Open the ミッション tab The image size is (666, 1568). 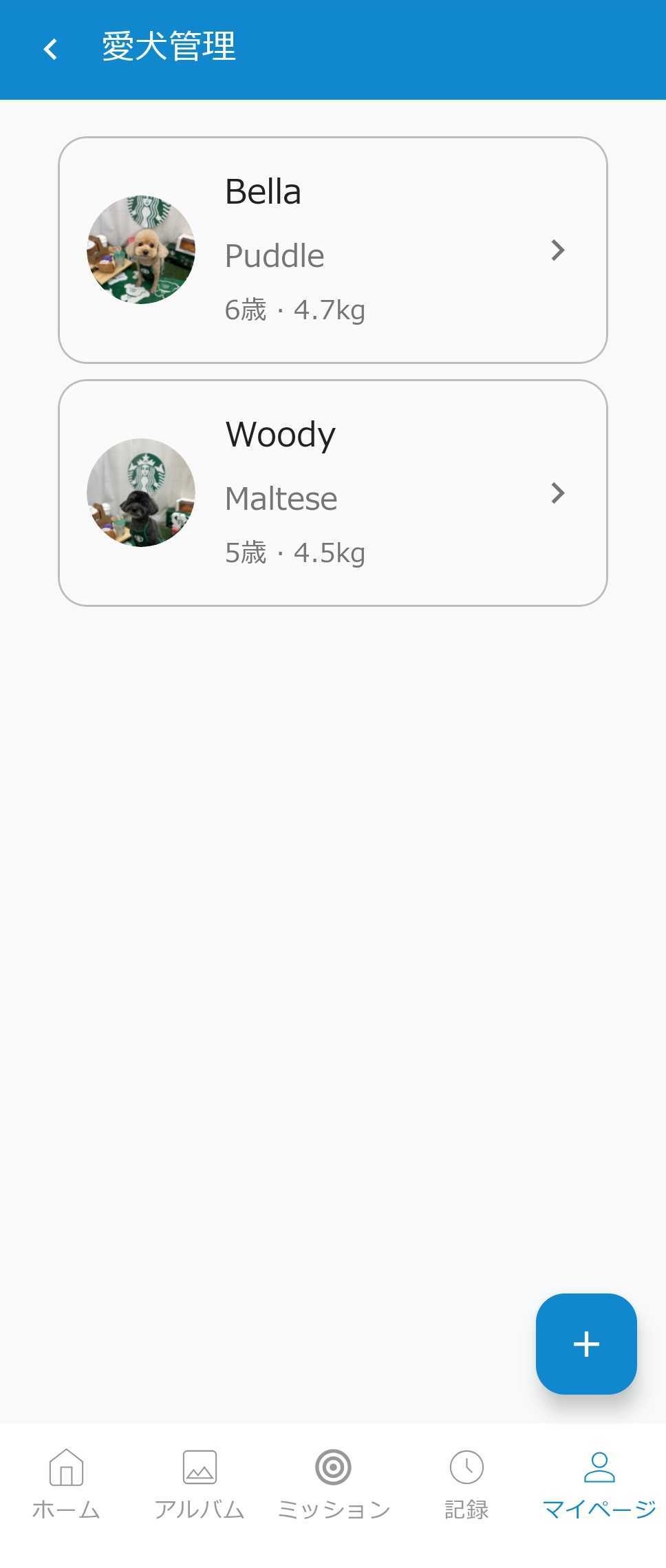pyautogui.click(x=333, y=1483)
